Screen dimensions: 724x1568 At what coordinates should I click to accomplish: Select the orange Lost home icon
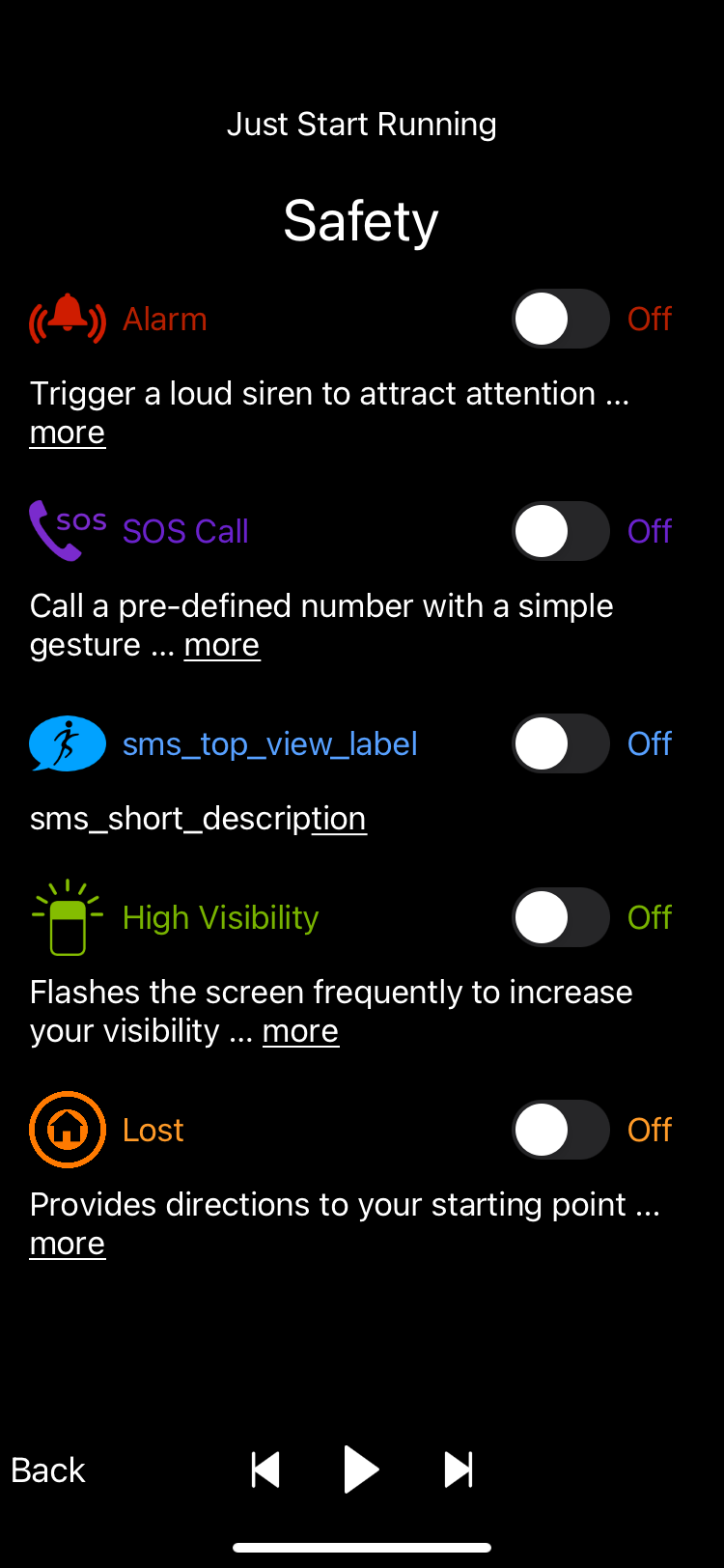(67, 1129)
